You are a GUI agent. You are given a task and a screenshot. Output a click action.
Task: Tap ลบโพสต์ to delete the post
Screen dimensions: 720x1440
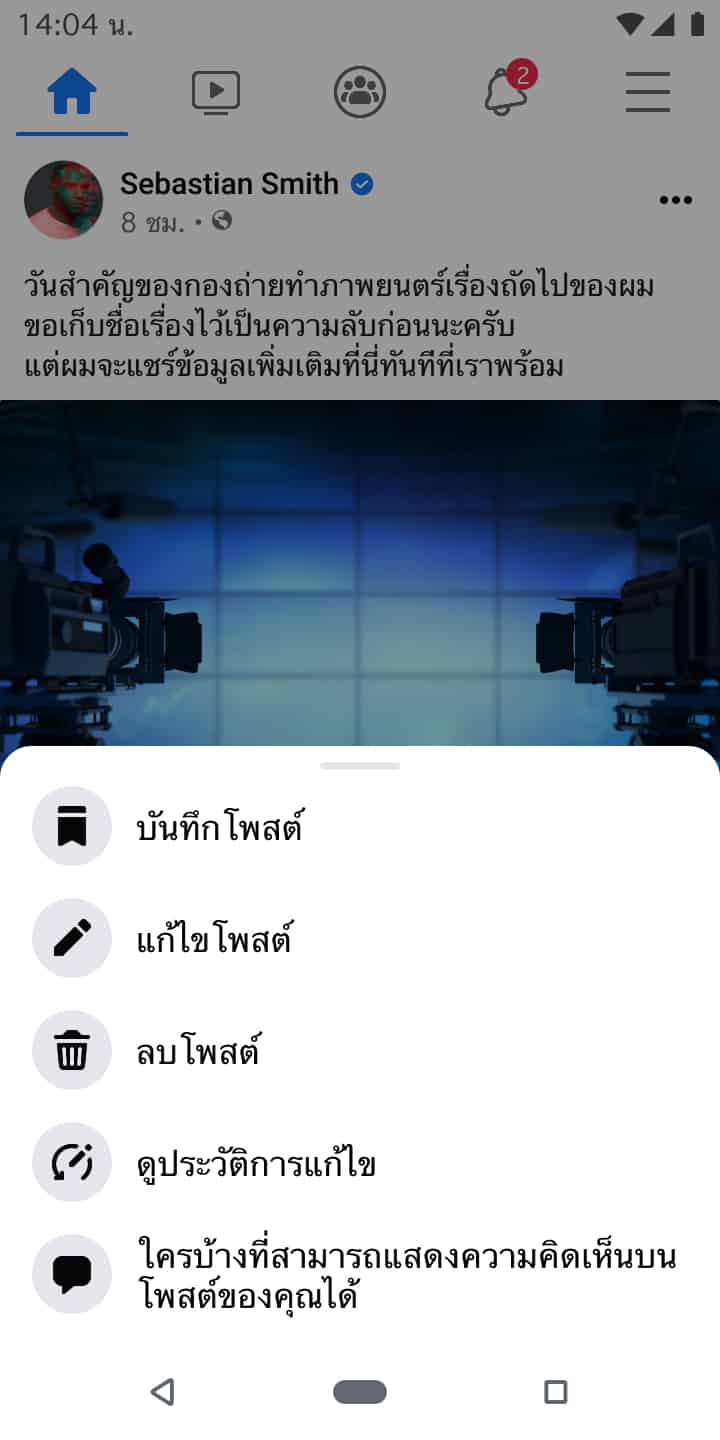(x=198, y=1051)
